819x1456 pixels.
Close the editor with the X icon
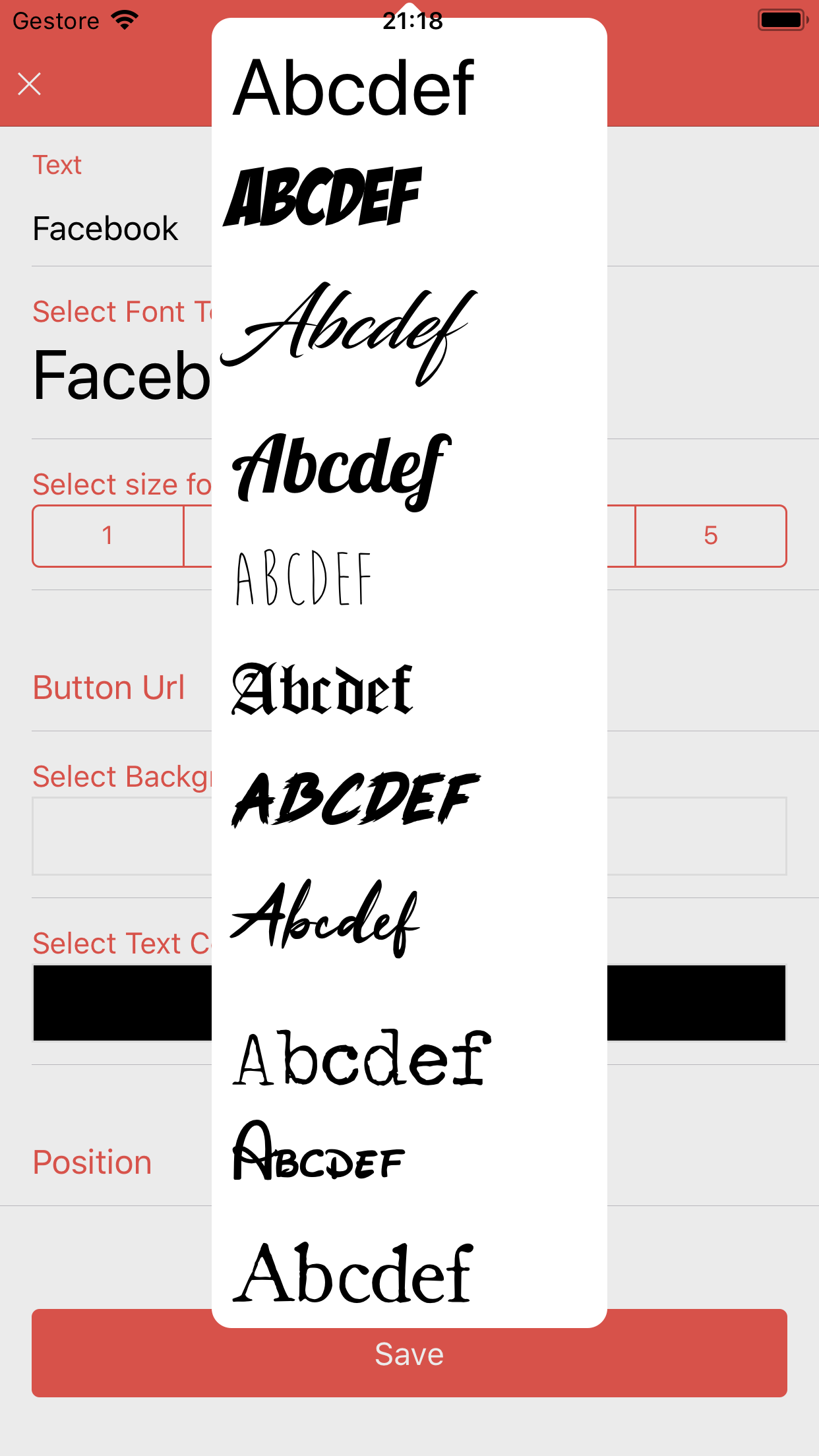tap(29, 84)
